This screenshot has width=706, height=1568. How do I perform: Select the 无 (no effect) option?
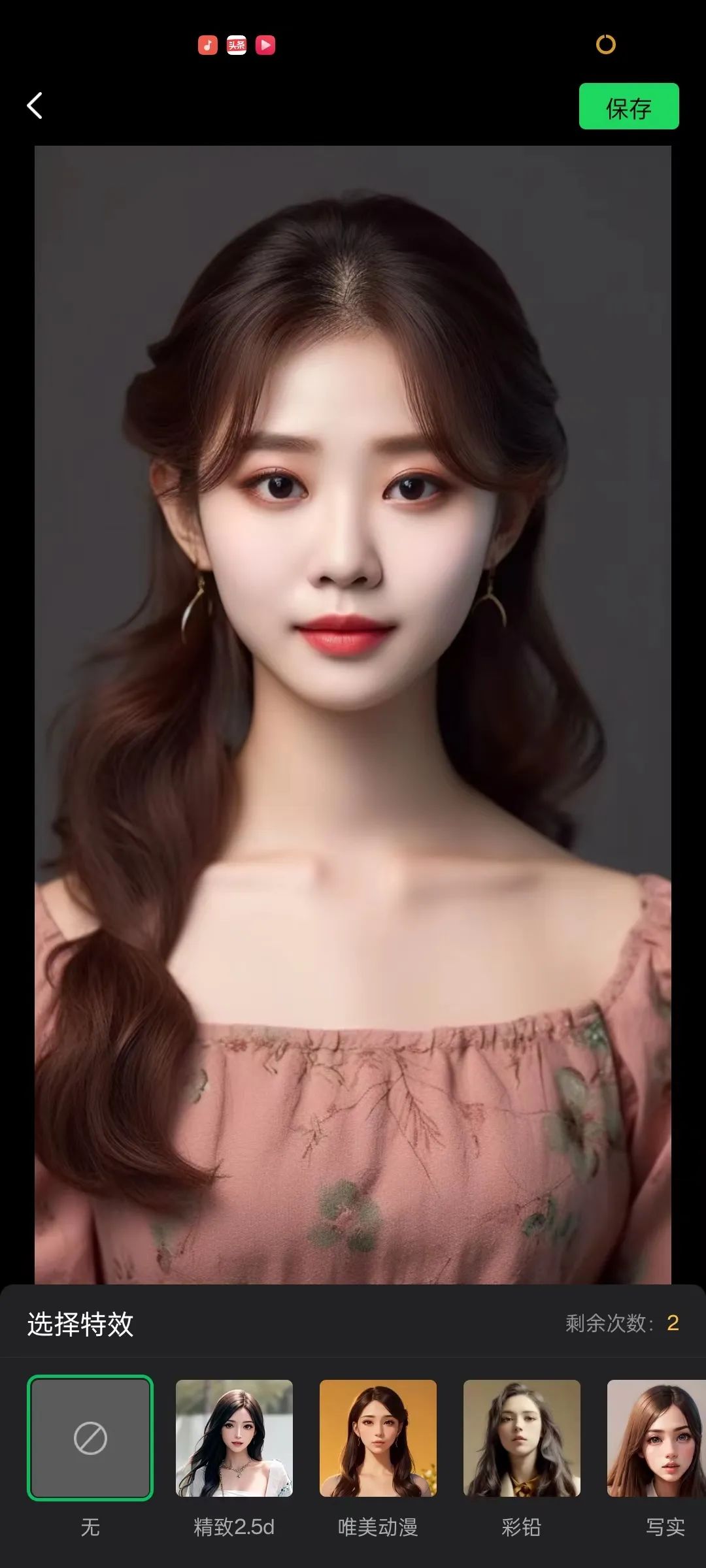(90, 1438)
